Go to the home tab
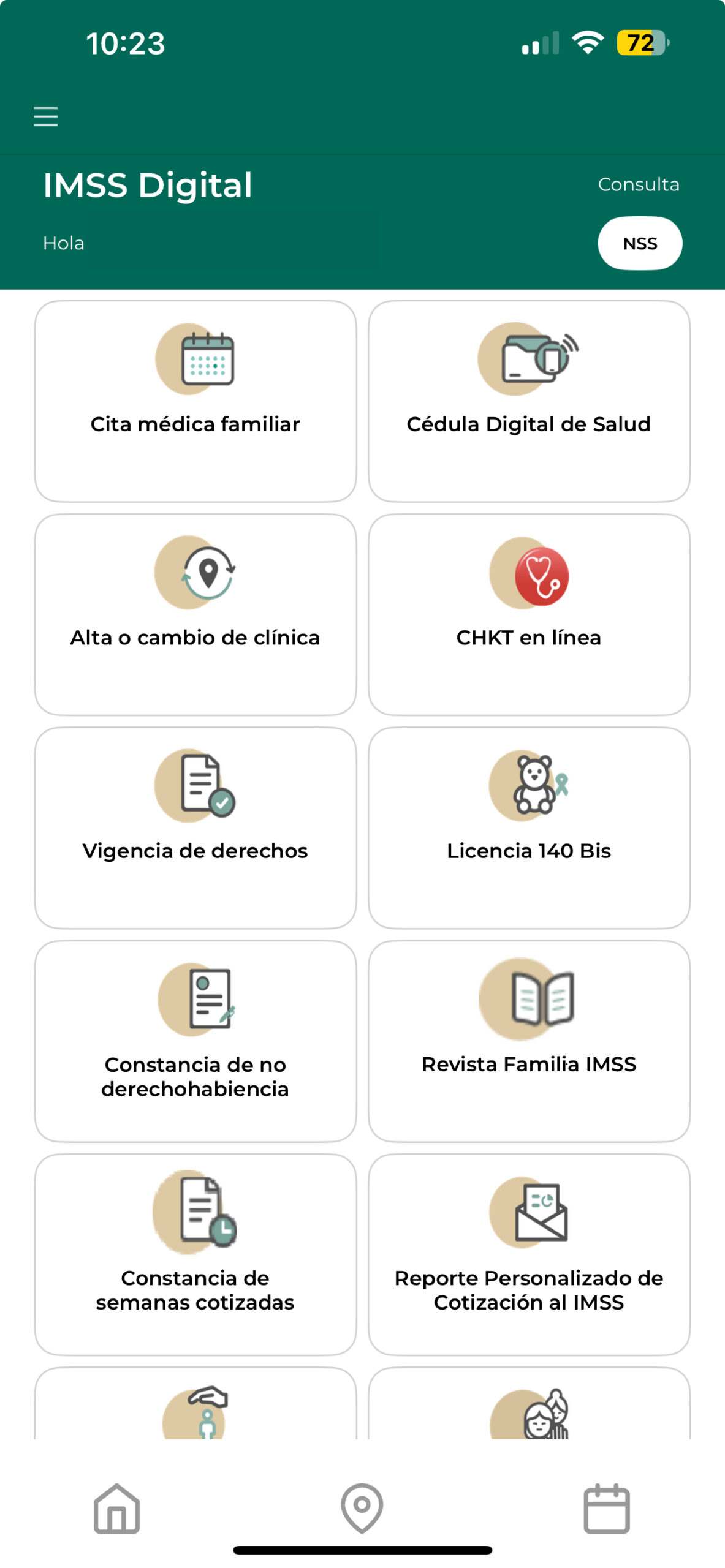Viewport: 725px width, 1568px height. click(116, 1508)
